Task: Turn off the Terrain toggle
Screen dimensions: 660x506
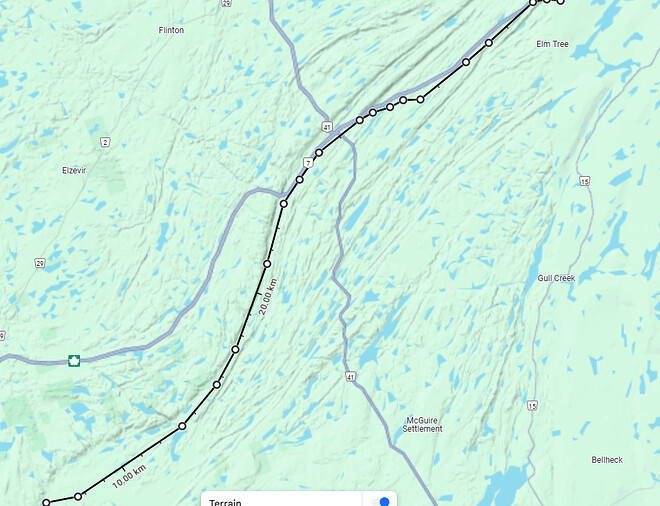Action: tap(380, 502)
